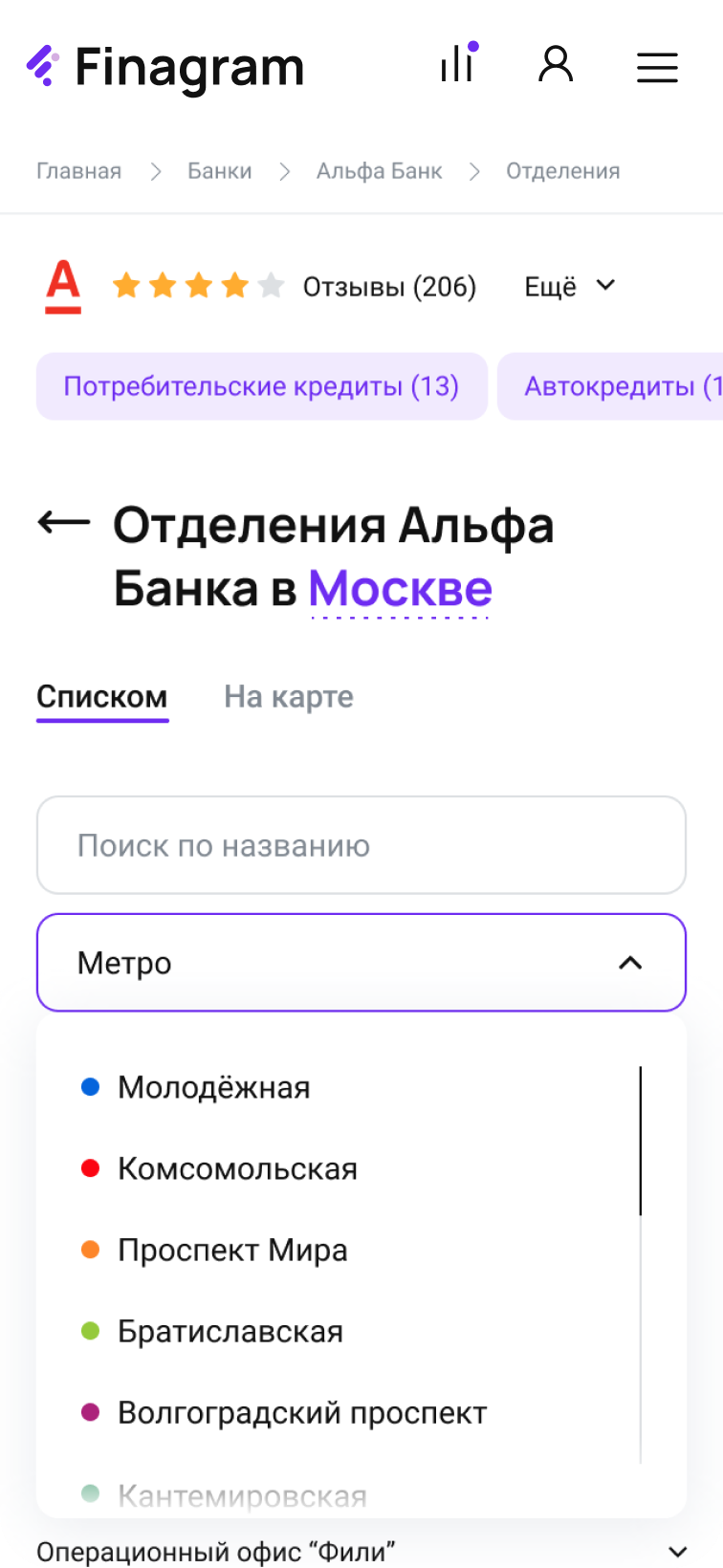Screen dimensions: 723x1568
Task: Select the gray fifth rating star
Action: [272, 285]
